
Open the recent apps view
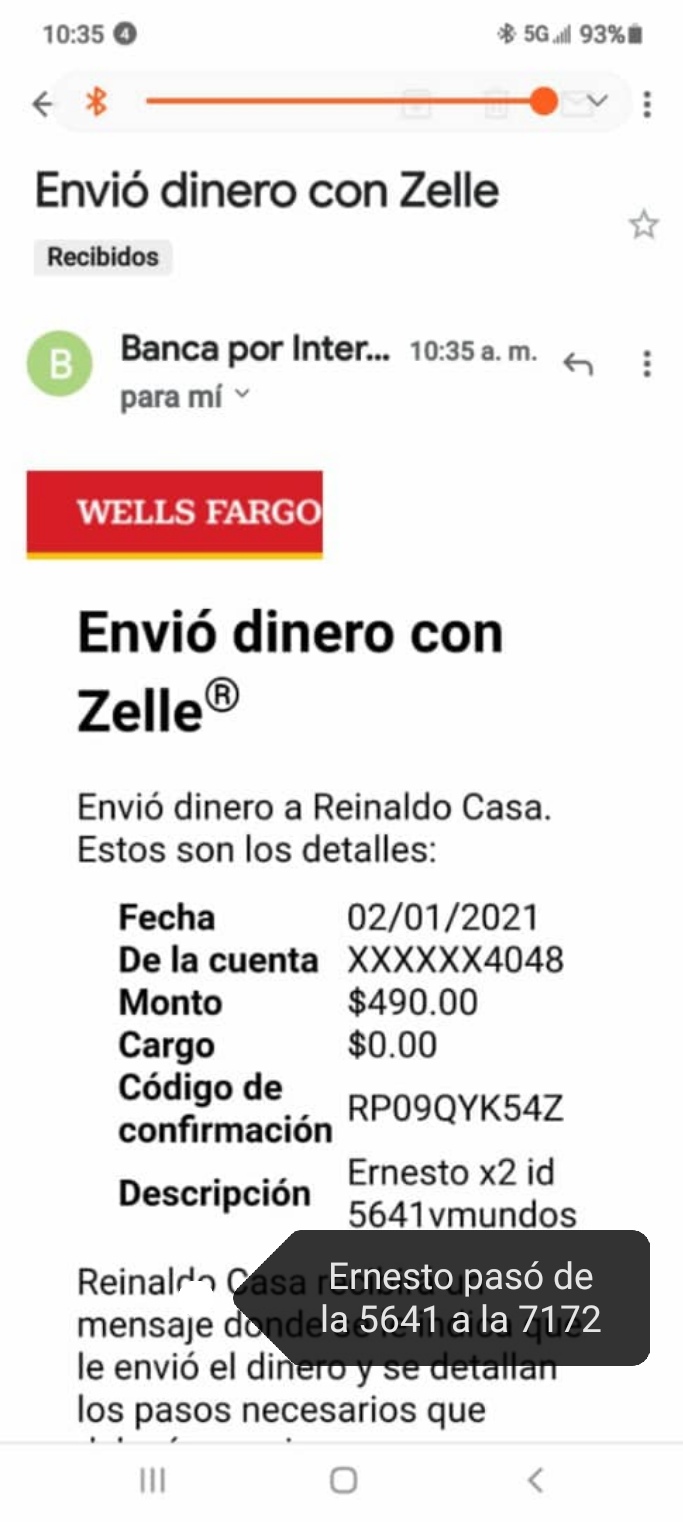point(152,1480)
